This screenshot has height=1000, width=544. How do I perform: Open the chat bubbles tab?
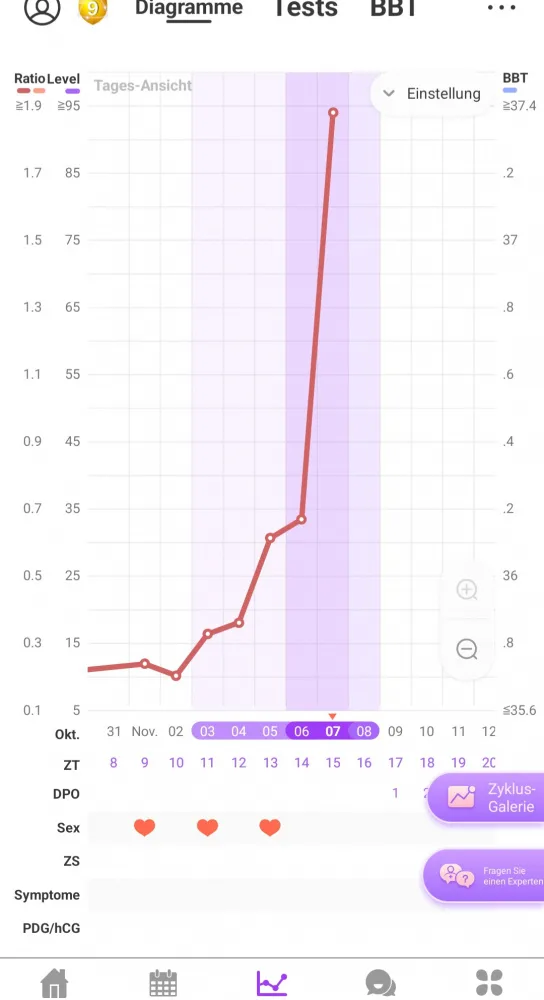(x=380, y=983)
